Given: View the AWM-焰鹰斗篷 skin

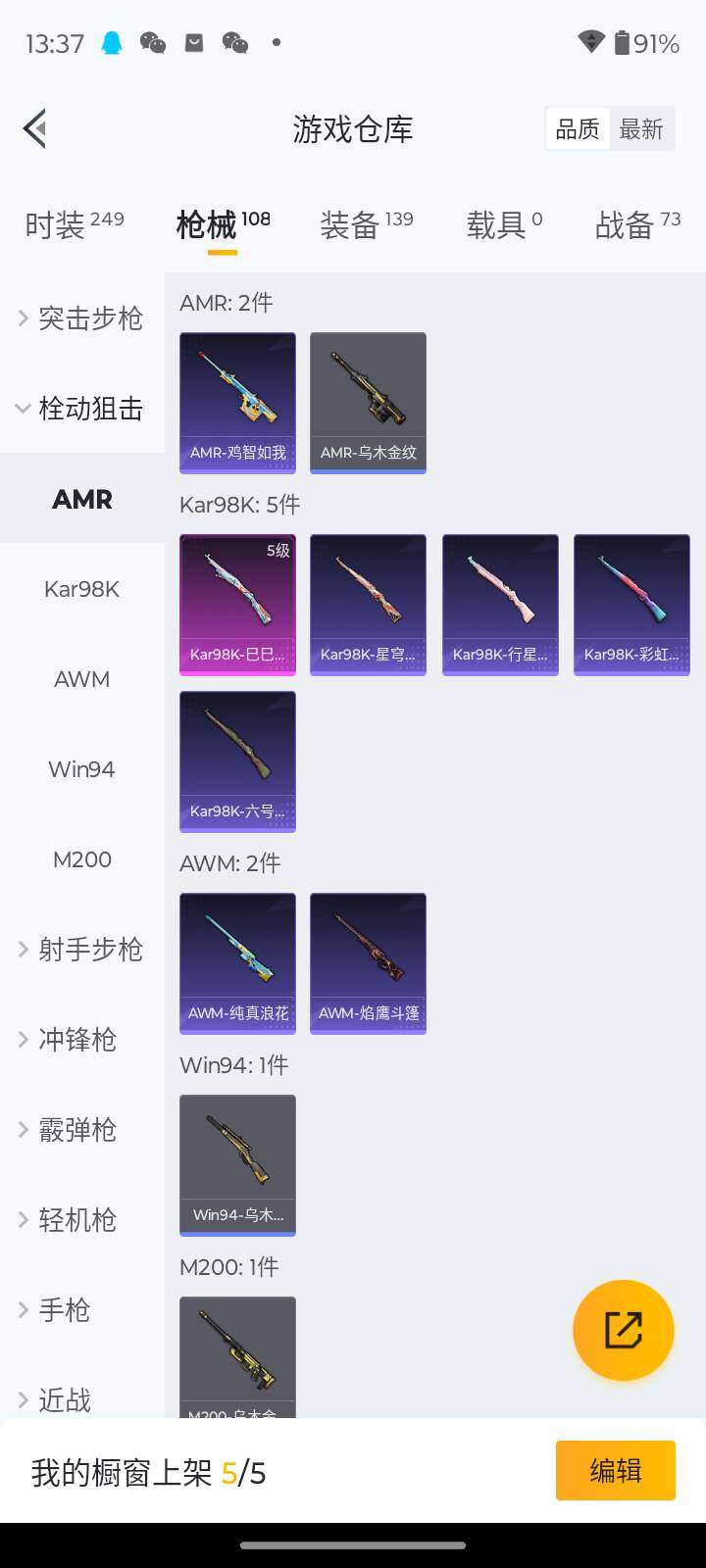Looking at the screenshot, I should (x=368, y=962).
